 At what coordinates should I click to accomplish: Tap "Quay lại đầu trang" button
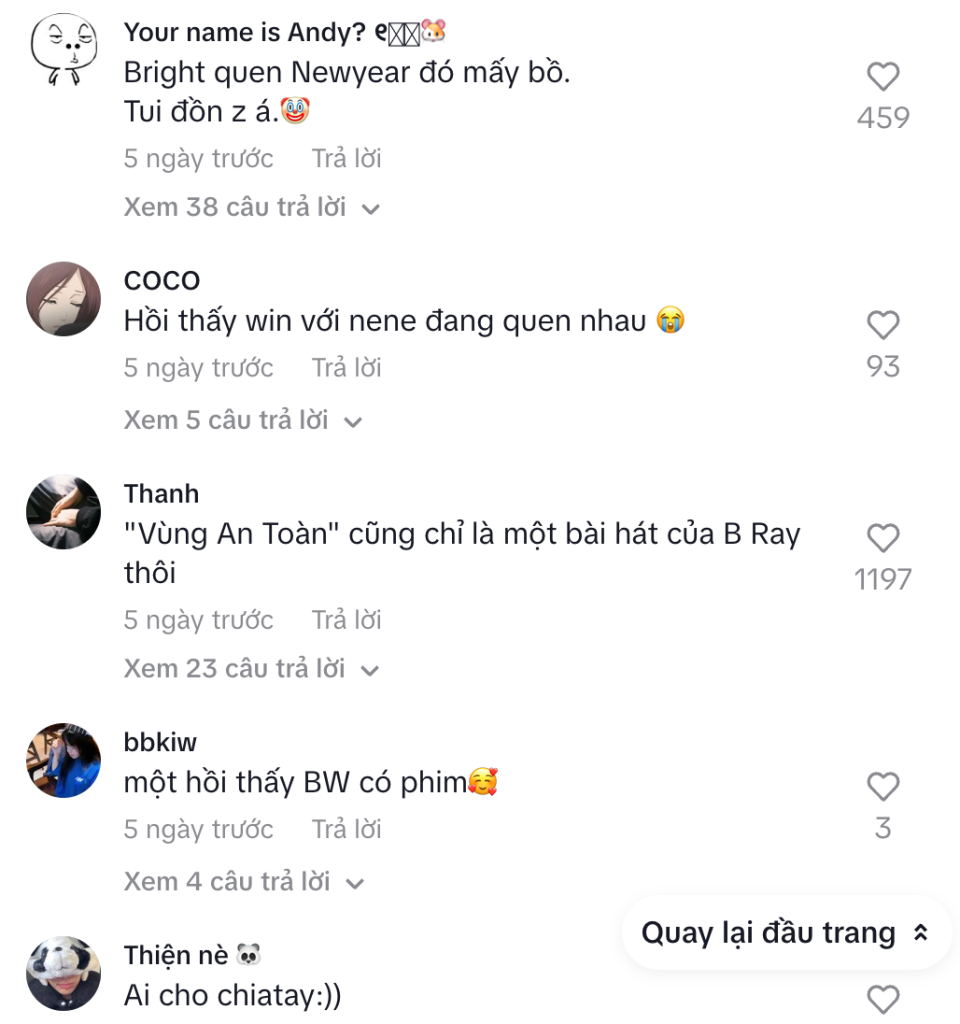[786, 933]
